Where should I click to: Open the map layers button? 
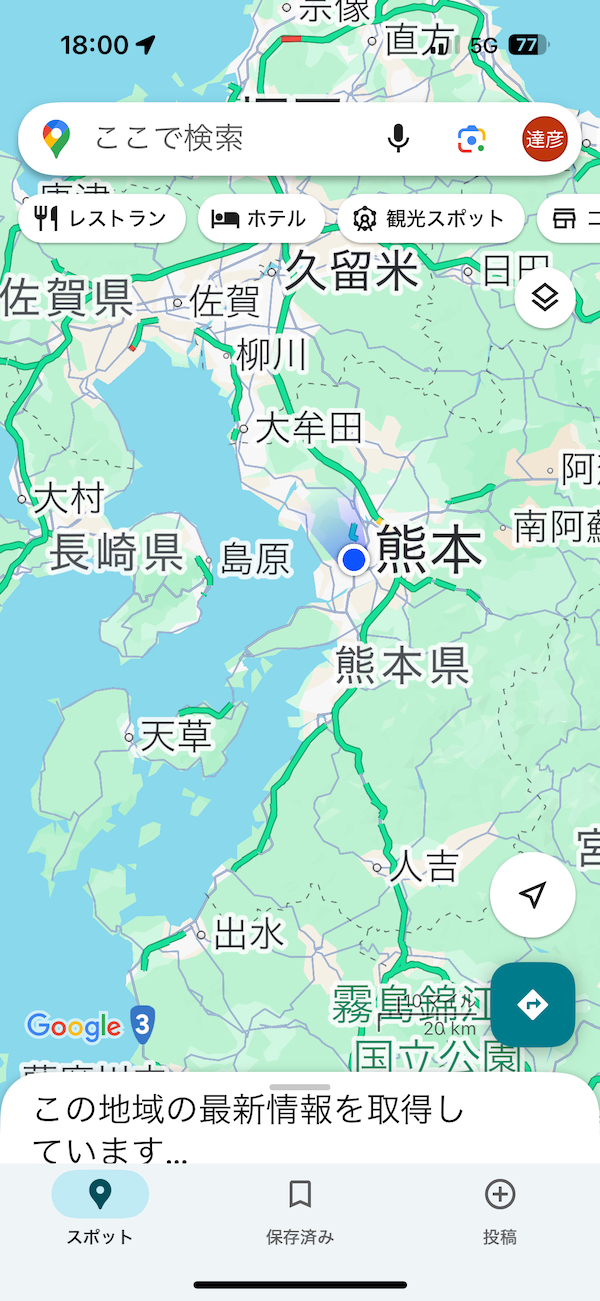pyautogui.click(x=545, y=298)
